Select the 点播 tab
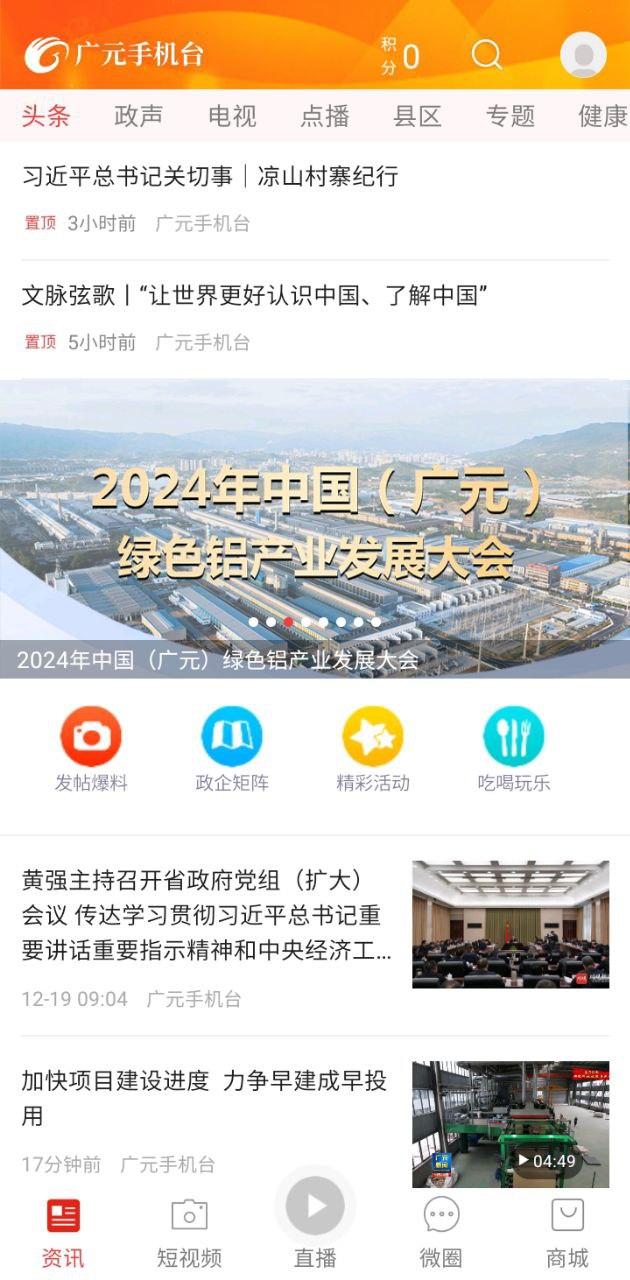Viewport: 630px width, 1280px height. coord(325,116)
